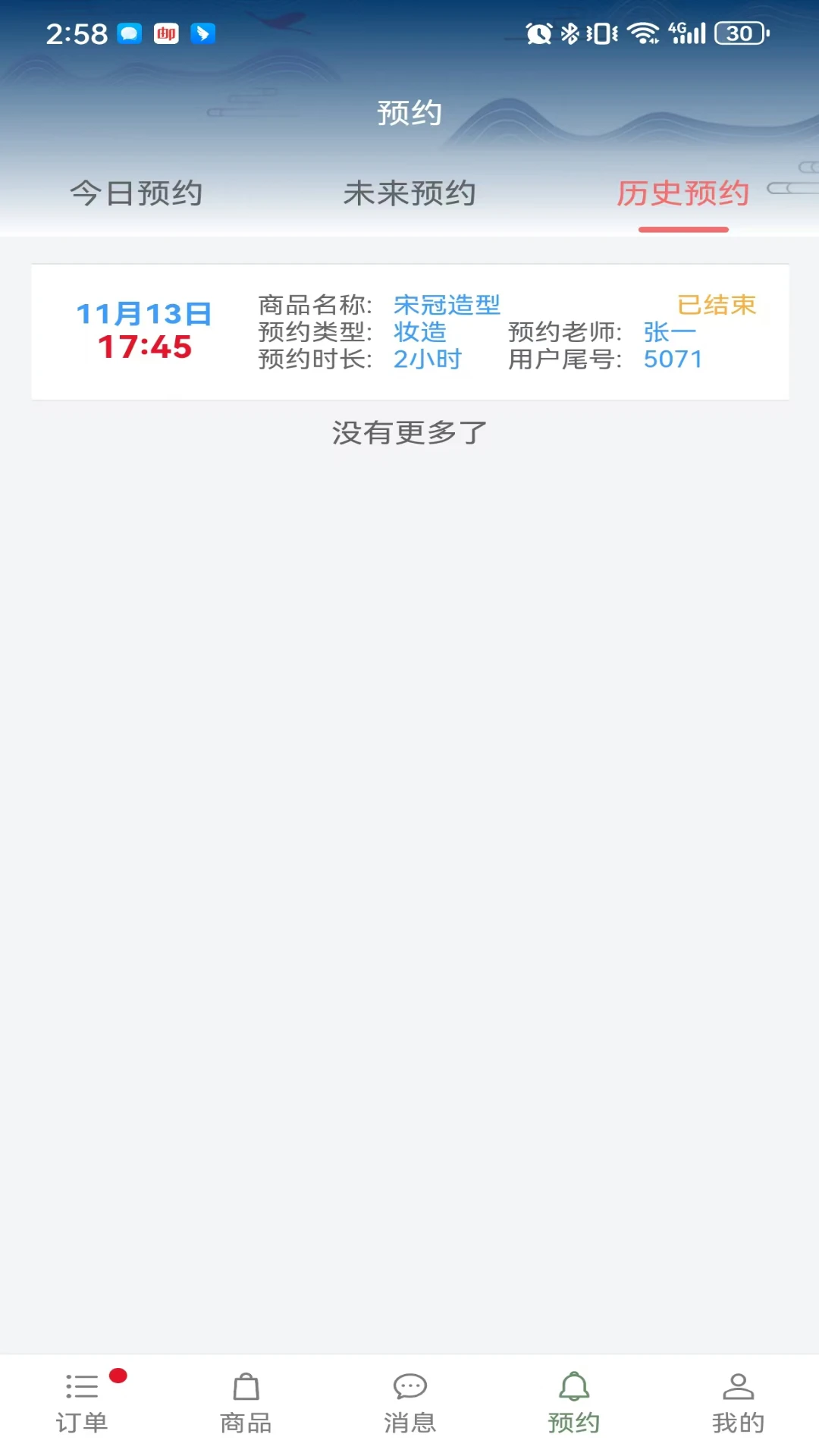Select the 历史预约 tab
Viewport: 819px width, 1456px height.
click(x=682, y=194)
